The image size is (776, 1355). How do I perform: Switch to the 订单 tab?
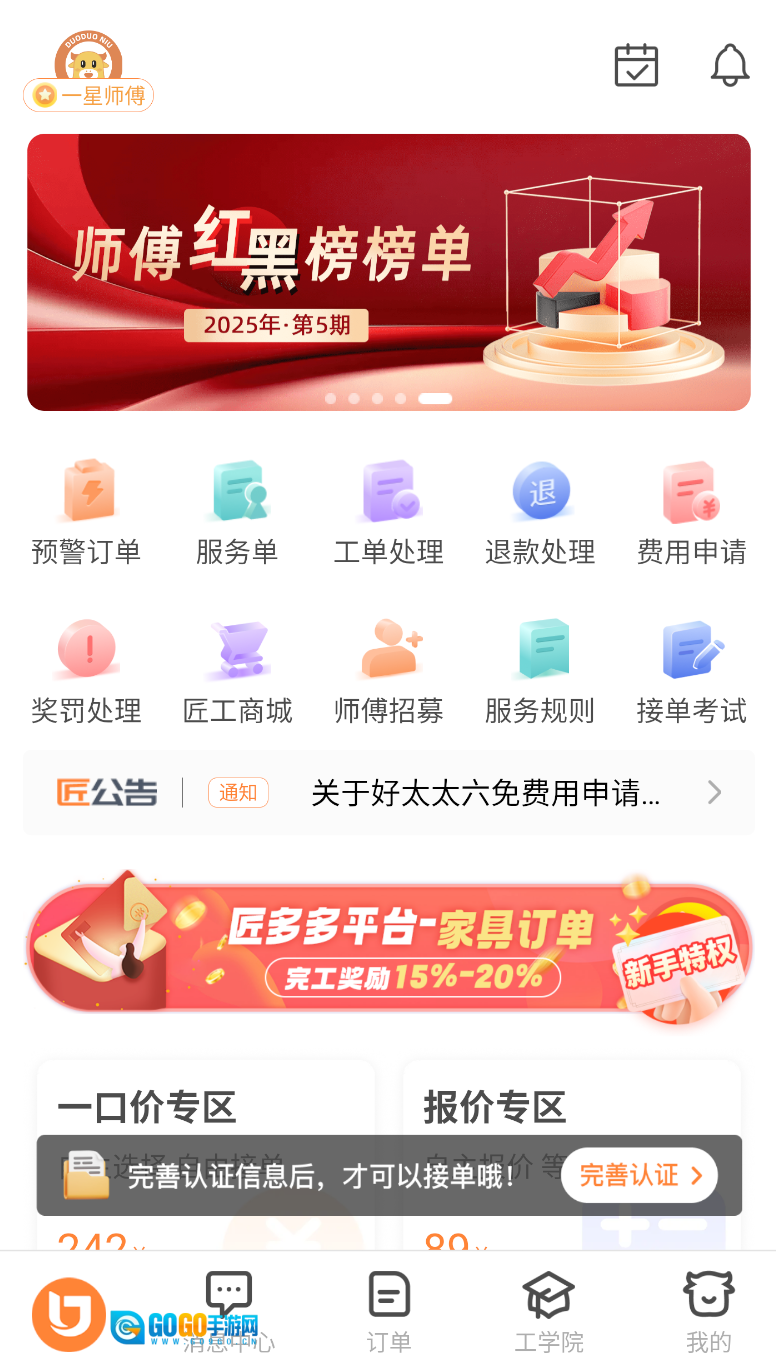click(389, 1310)
